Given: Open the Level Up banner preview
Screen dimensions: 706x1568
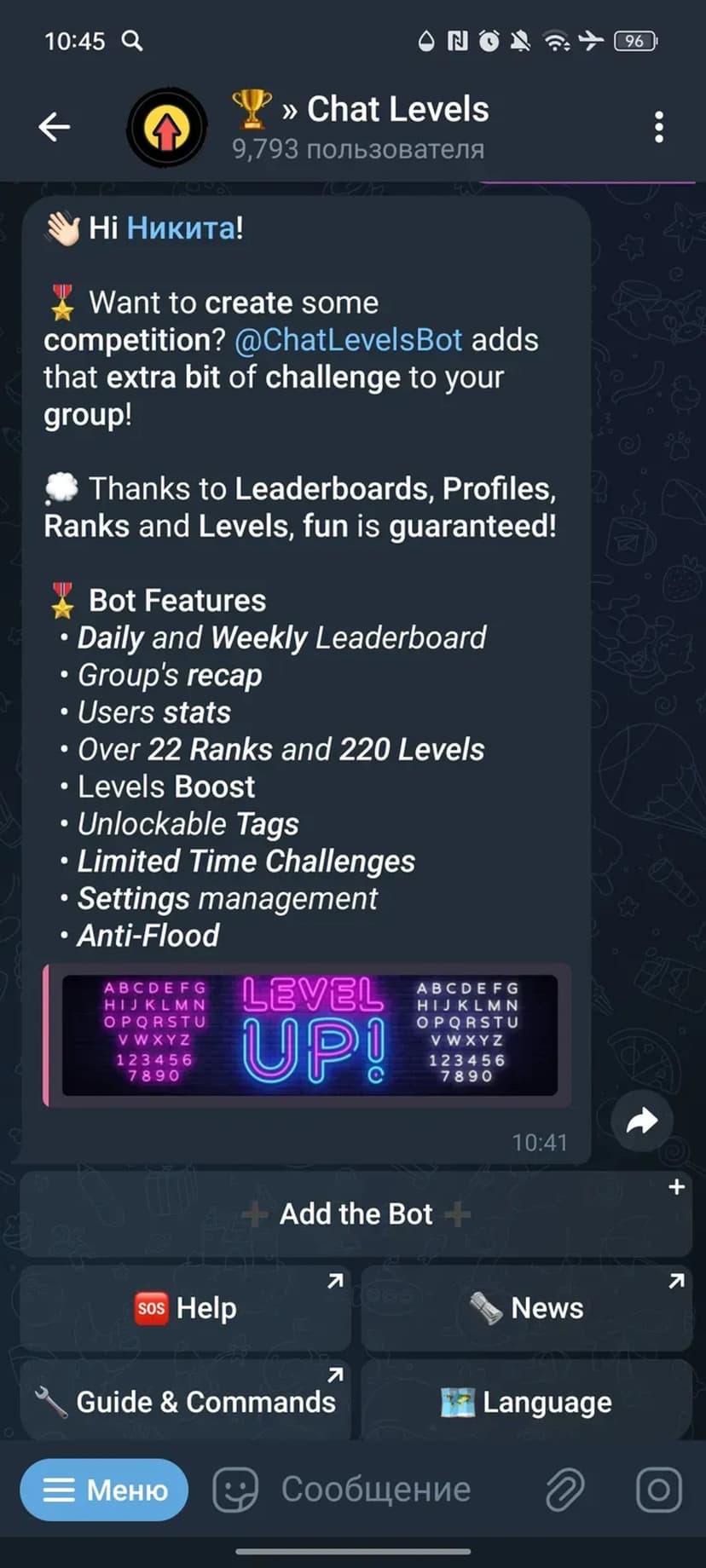Looking at the screenshot, I should (309, 1035).
